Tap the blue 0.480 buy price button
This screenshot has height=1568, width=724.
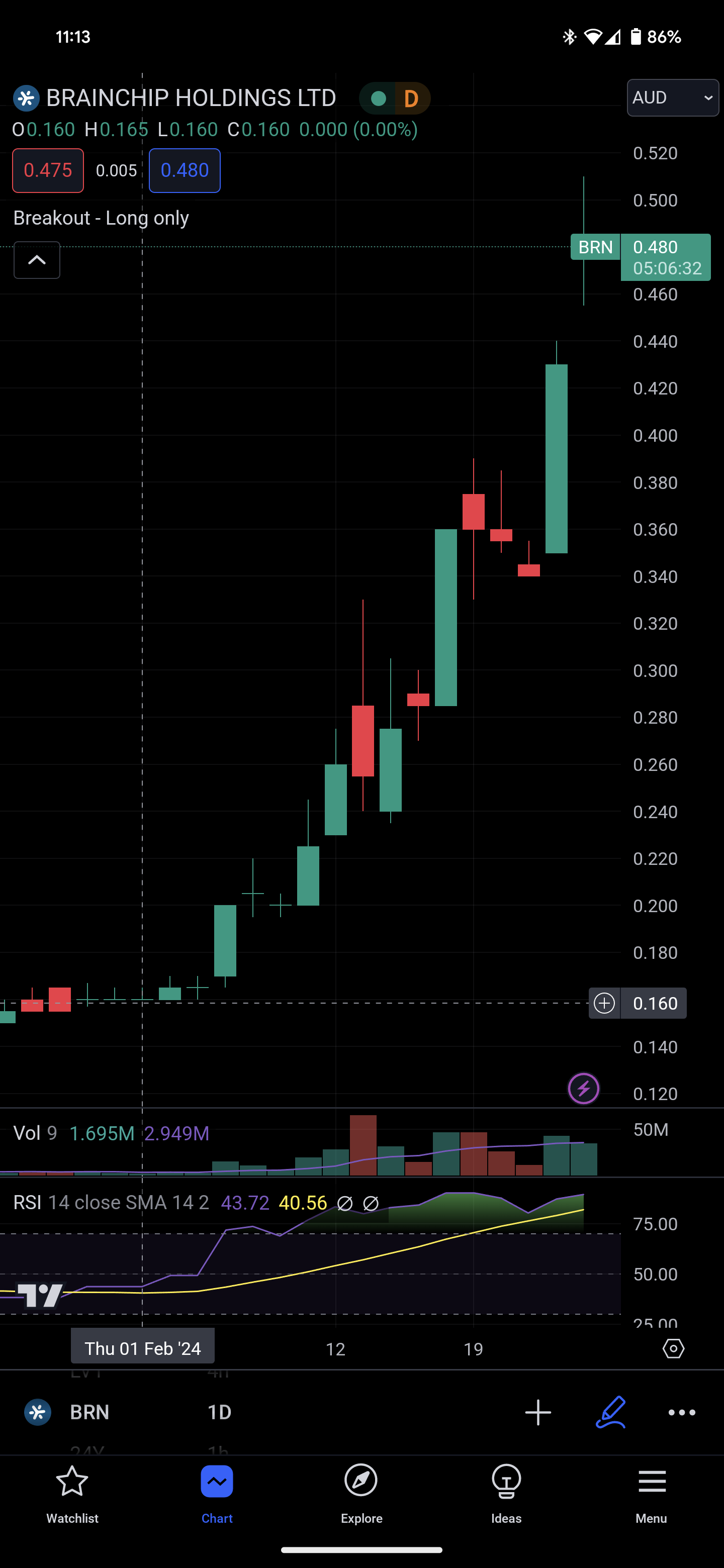pyautogui.click(x=185, y=170)
